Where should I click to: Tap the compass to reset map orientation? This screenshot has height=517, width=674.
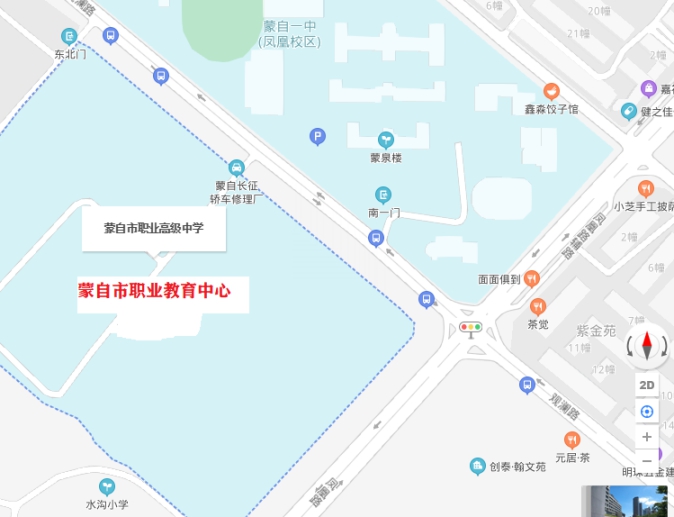pos(647,346)
